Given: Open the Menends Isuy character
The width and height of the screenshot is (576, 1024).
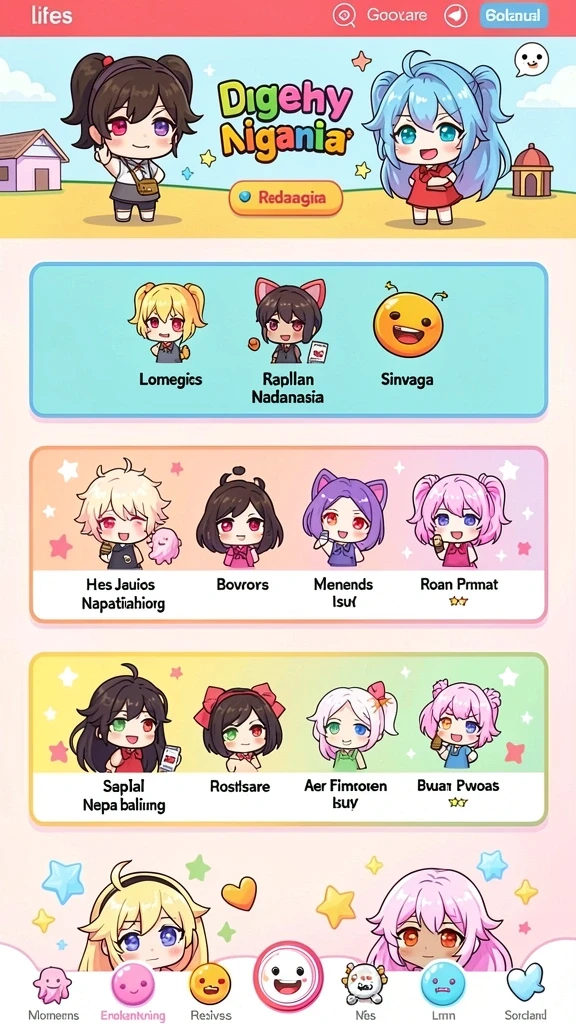Looking at the screenshot, I should point(344,539).
